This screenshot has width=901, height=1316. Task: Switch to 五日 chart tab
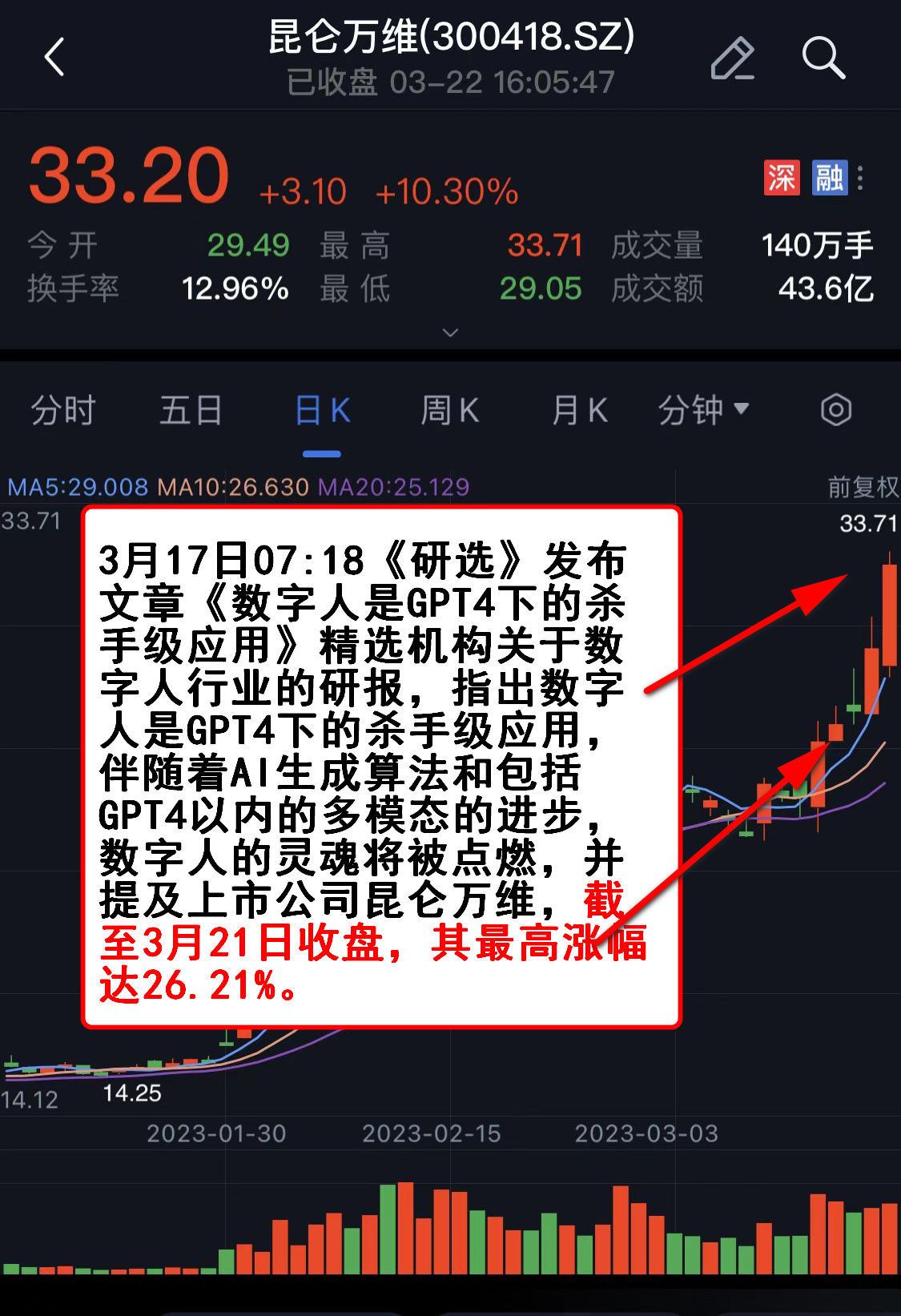(x=191, y=411)
